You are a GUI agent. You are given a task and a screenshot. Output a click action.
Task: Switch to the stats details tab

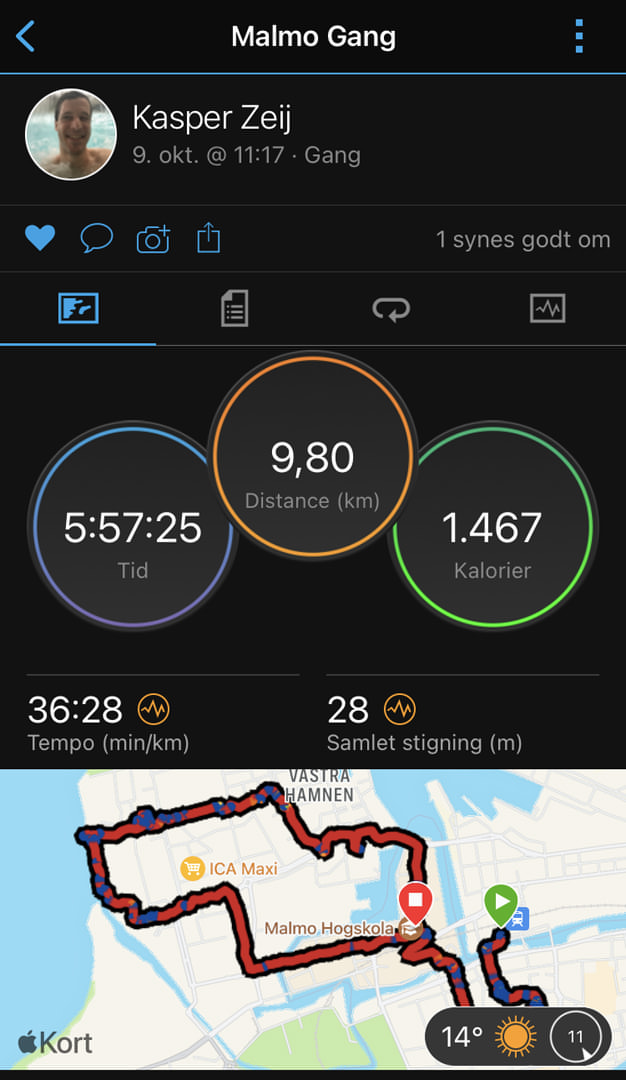click(234, 309)
